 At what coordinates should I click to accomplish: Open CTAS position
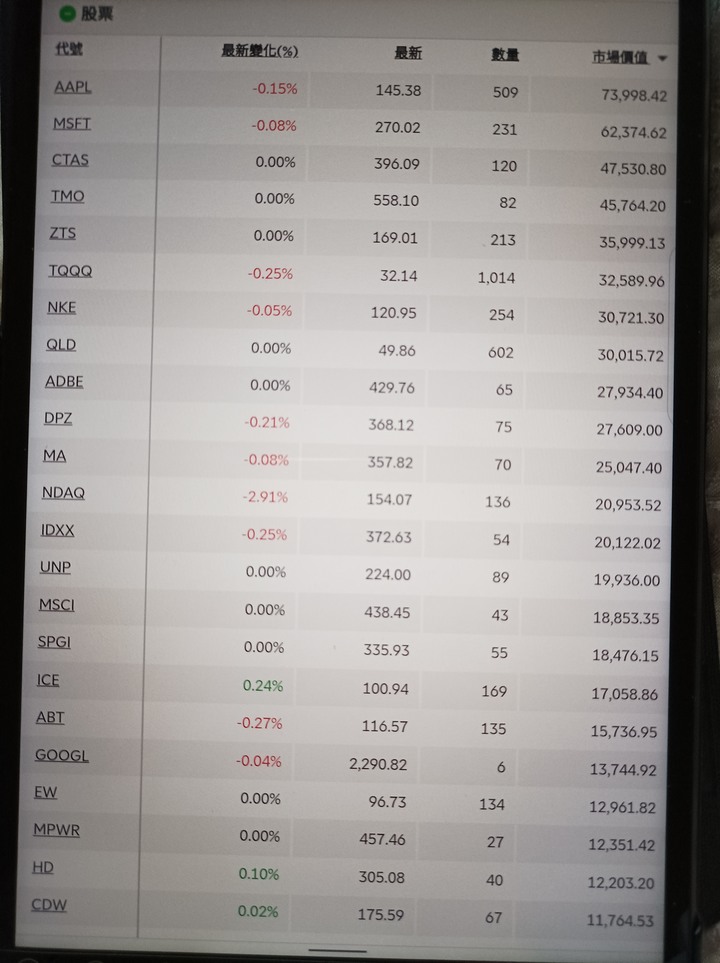click(x=70, y=160)
